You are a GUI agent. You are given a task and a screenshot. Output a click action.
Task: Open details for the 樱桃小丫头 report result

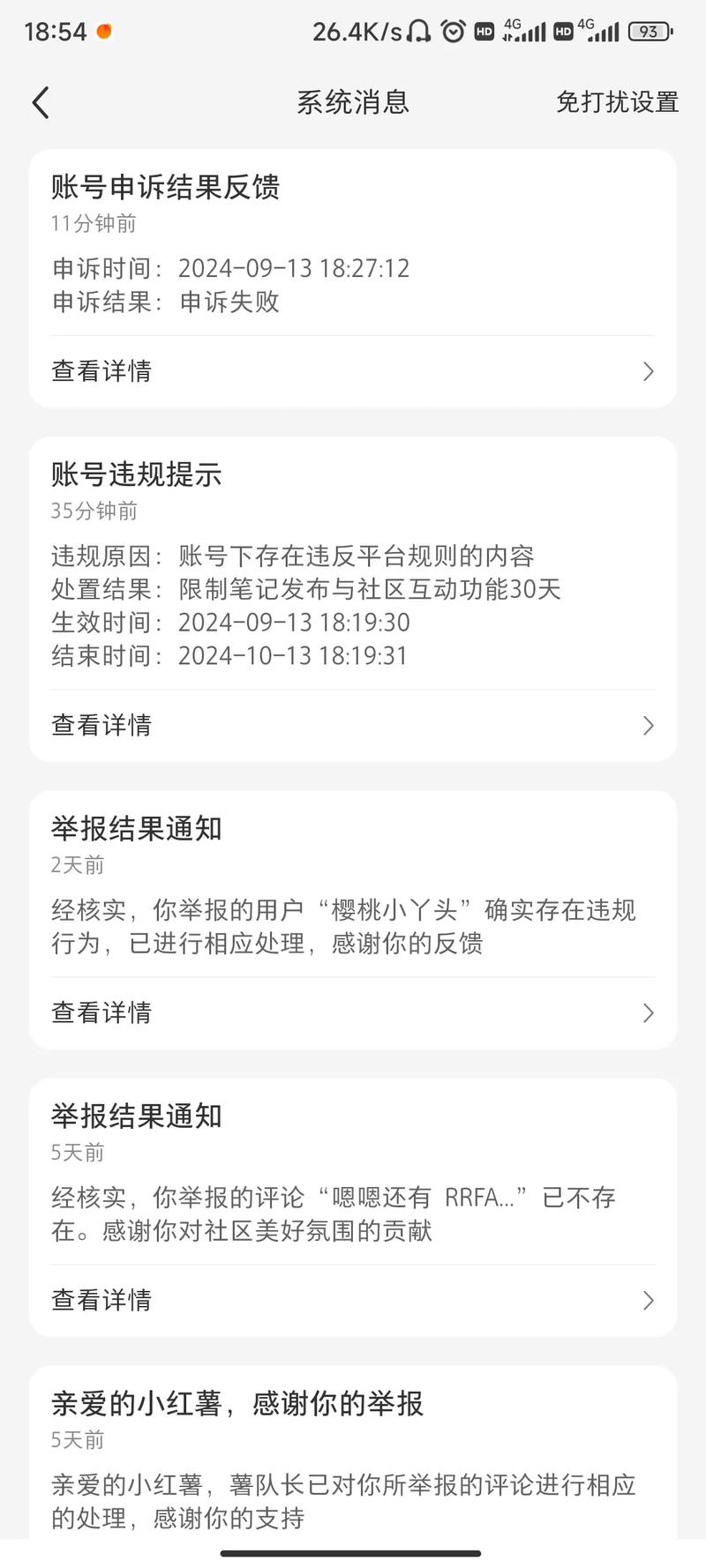[353, 1013]
